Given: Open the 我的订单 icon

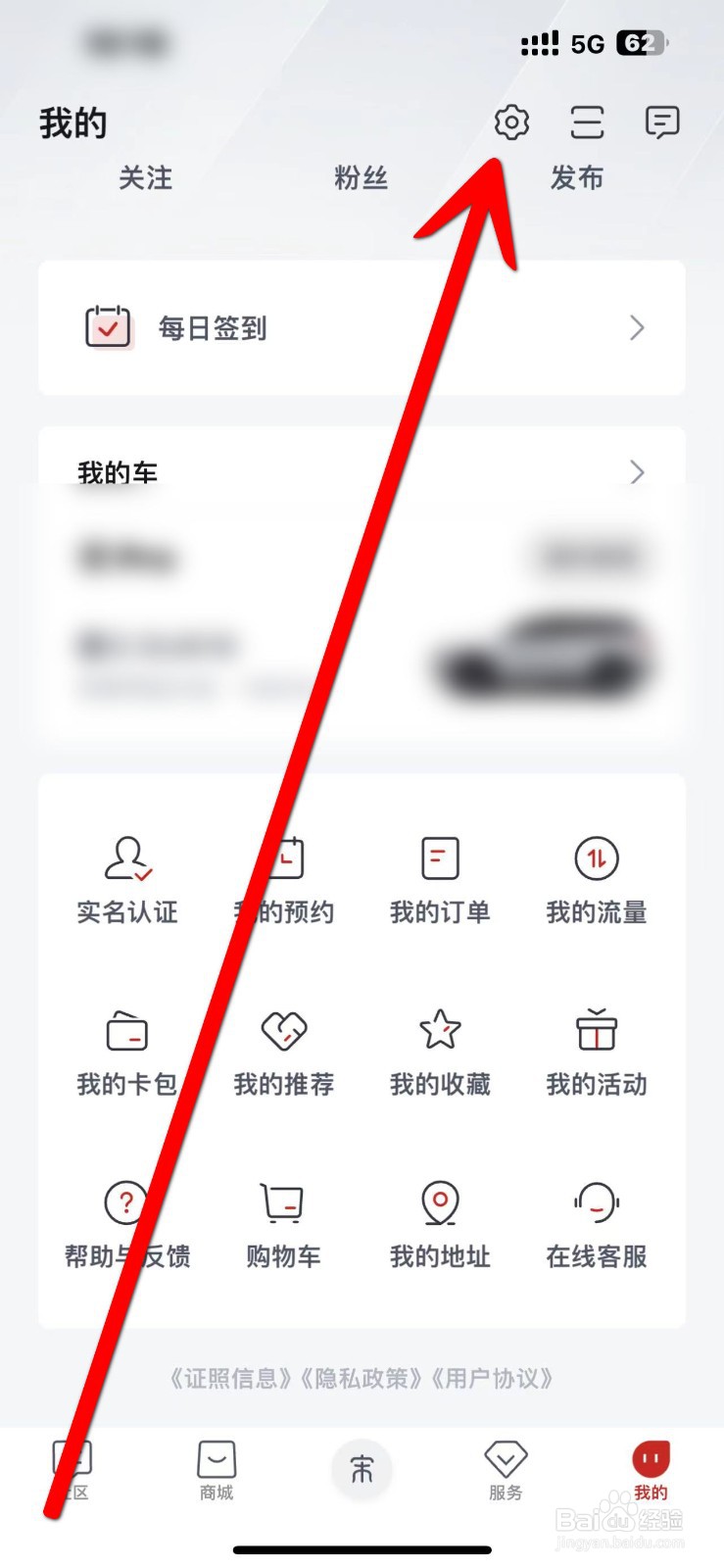Looking at the screenshot, I should click(439, 857).
